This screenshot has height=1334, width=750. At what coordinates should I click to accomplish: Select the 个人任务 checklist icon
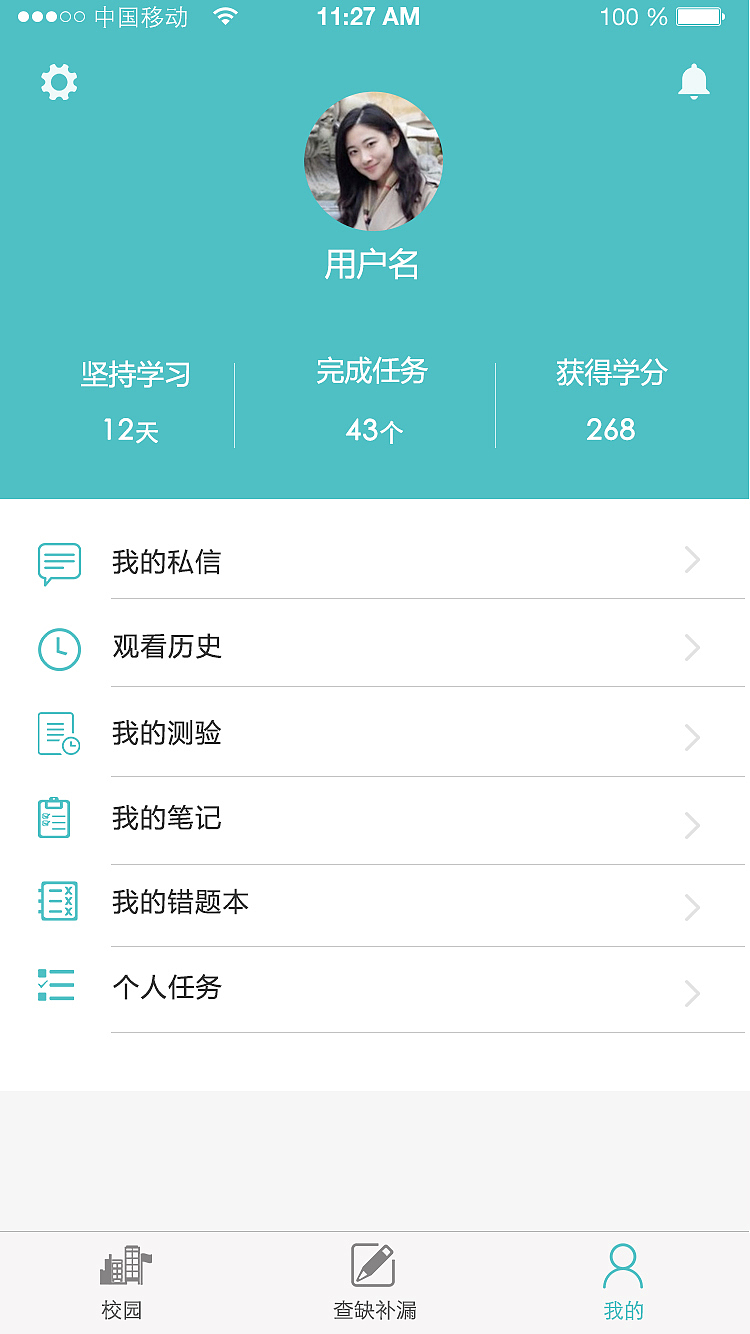point(56,988)
